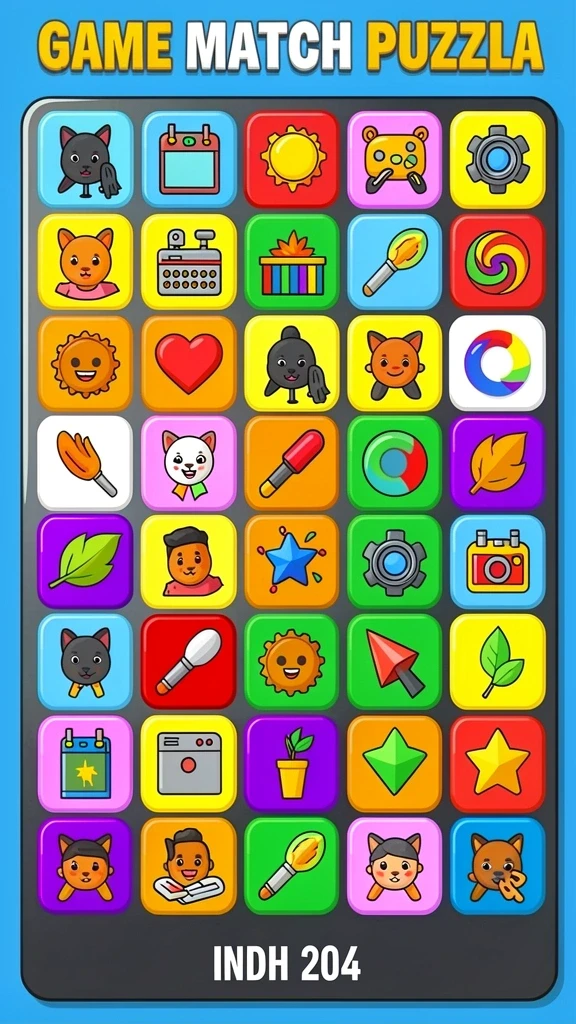Select the gear tile with green background
Viewport: 576px width, 1024px height.
tap(394, 562)
